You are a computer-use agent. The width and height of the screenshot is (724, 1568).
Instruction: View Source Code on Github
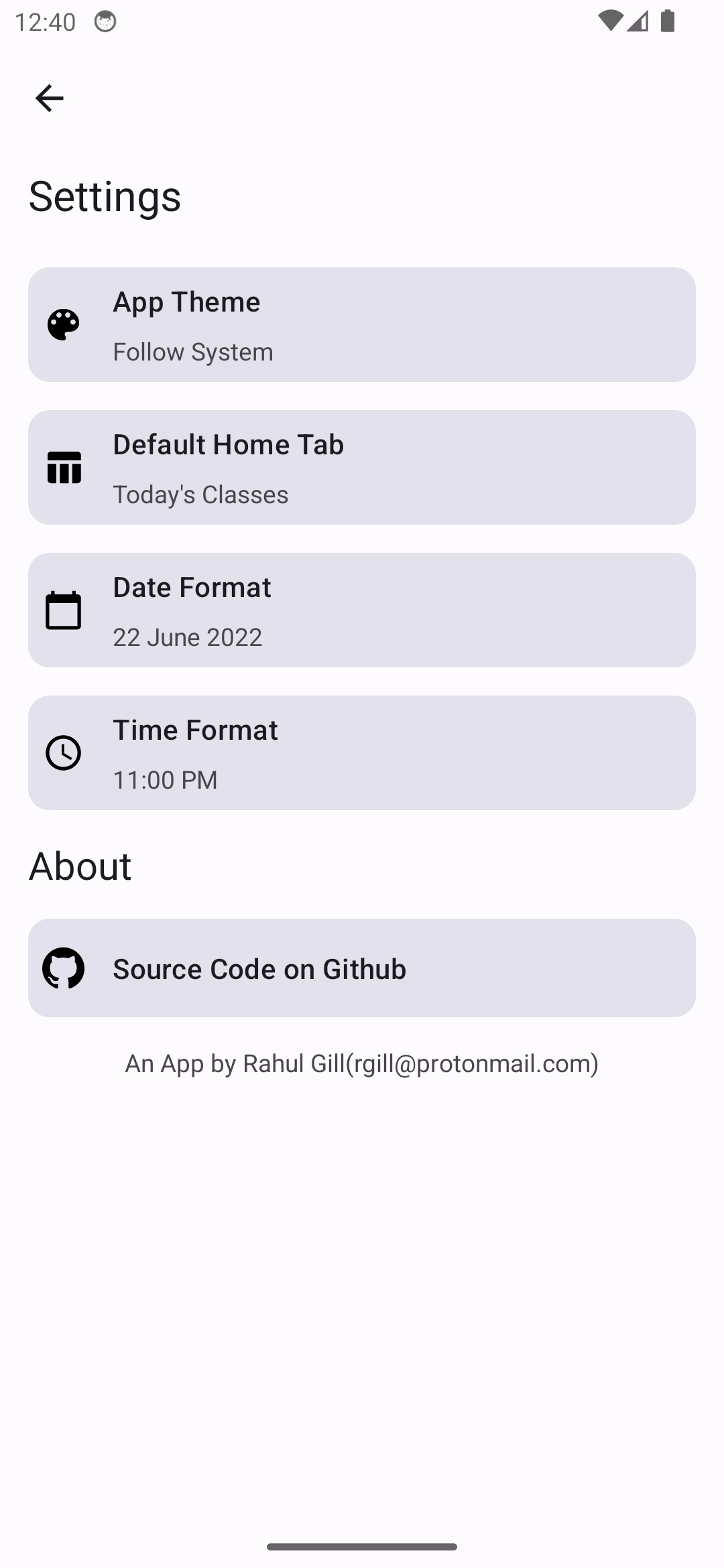click(x=361, y=968)
